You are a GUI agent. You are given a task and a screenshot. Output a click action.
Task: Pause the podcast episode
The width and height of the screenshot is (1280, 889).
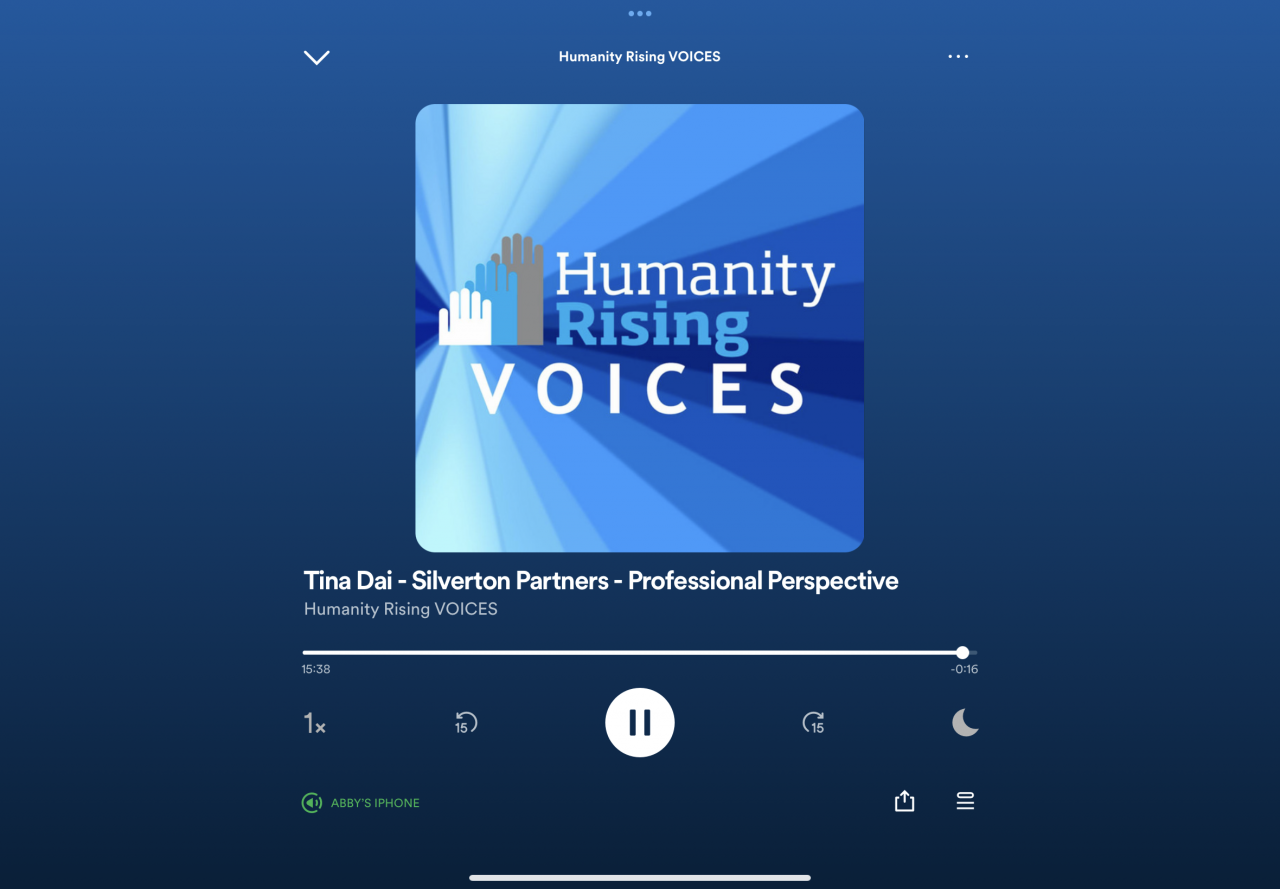pos(640,723)
